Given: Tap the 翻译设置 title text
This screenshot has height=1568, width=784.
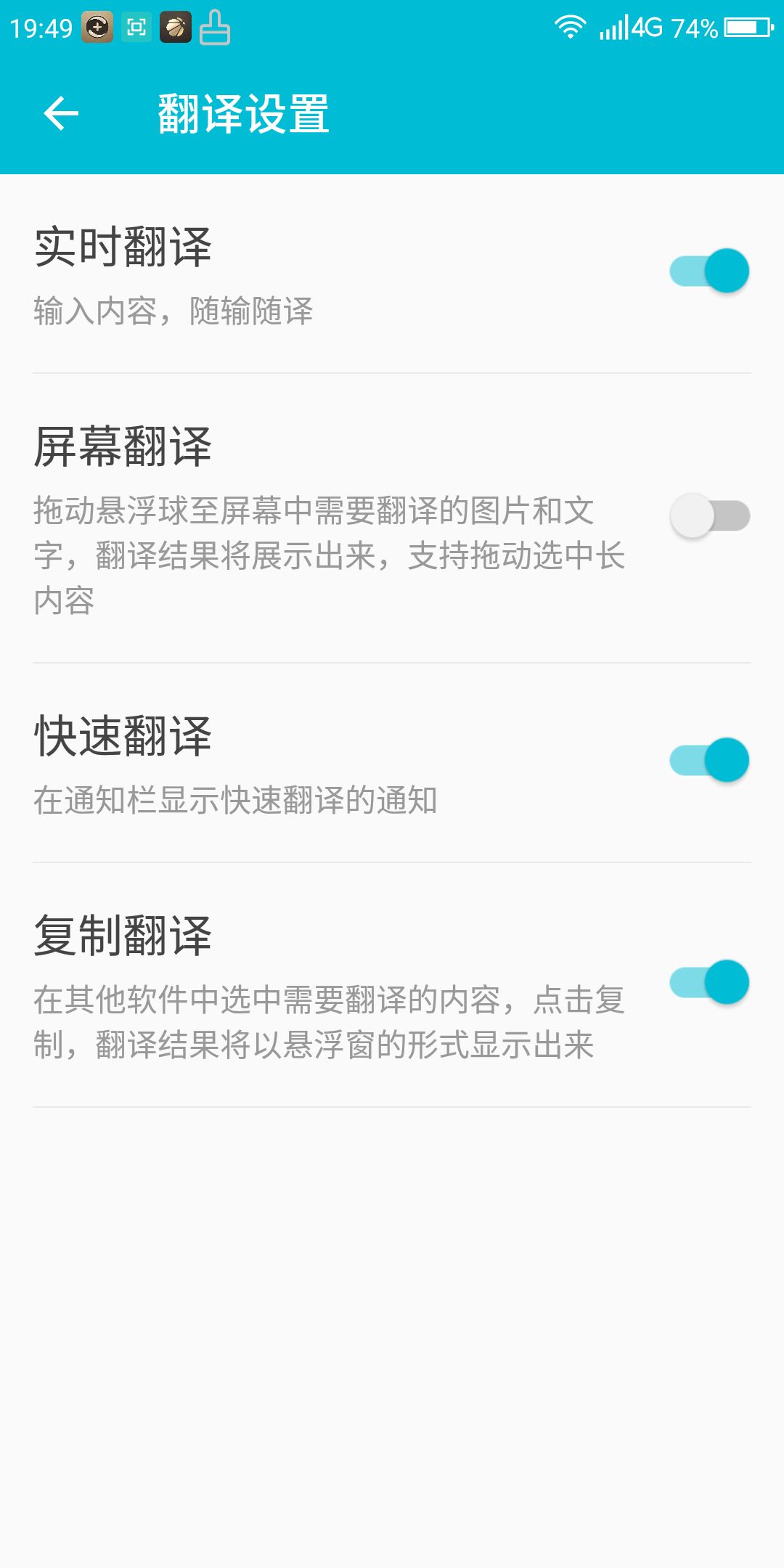Looking at the screenshot, I should (243, 111).
